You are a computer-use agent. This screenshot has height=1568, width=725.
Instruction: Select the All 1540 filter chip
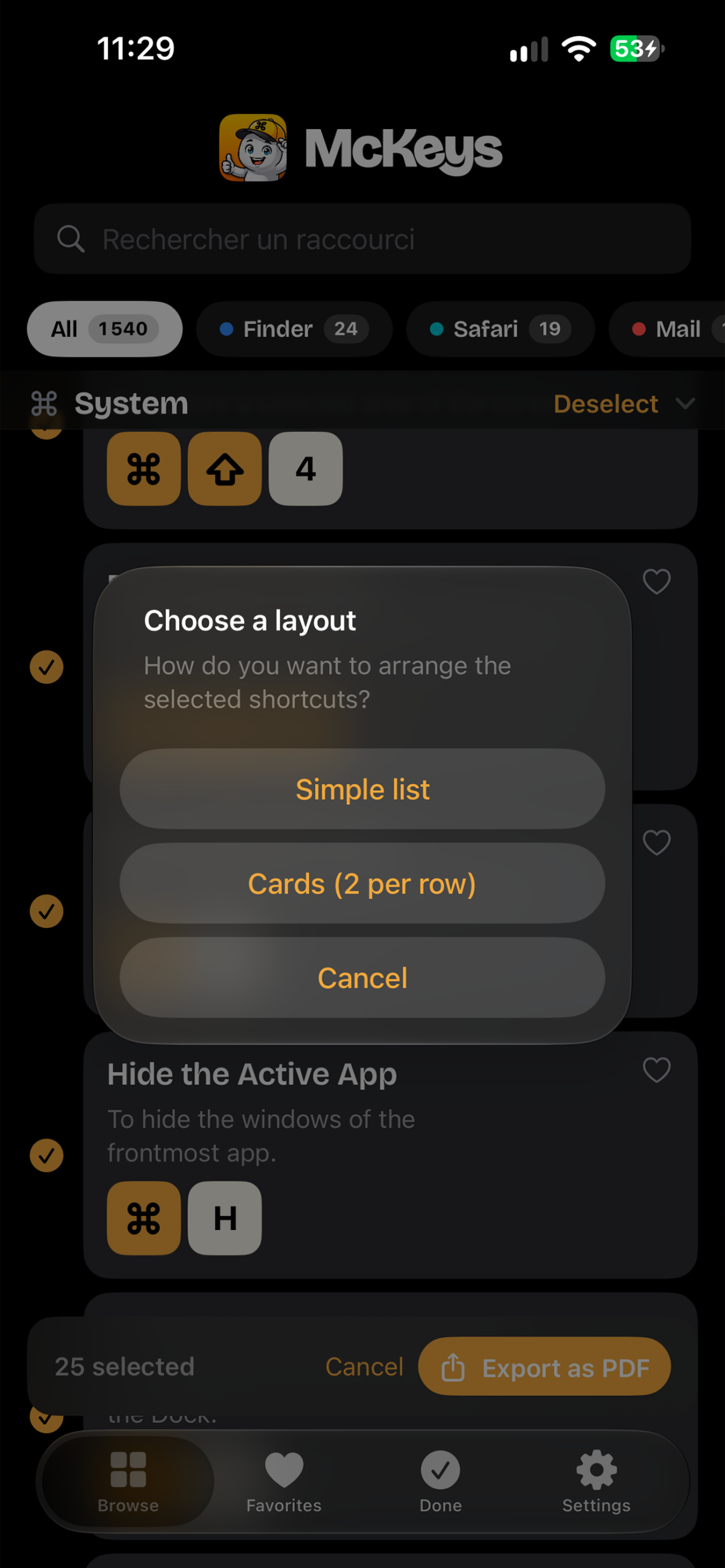(x=105, y=329)
